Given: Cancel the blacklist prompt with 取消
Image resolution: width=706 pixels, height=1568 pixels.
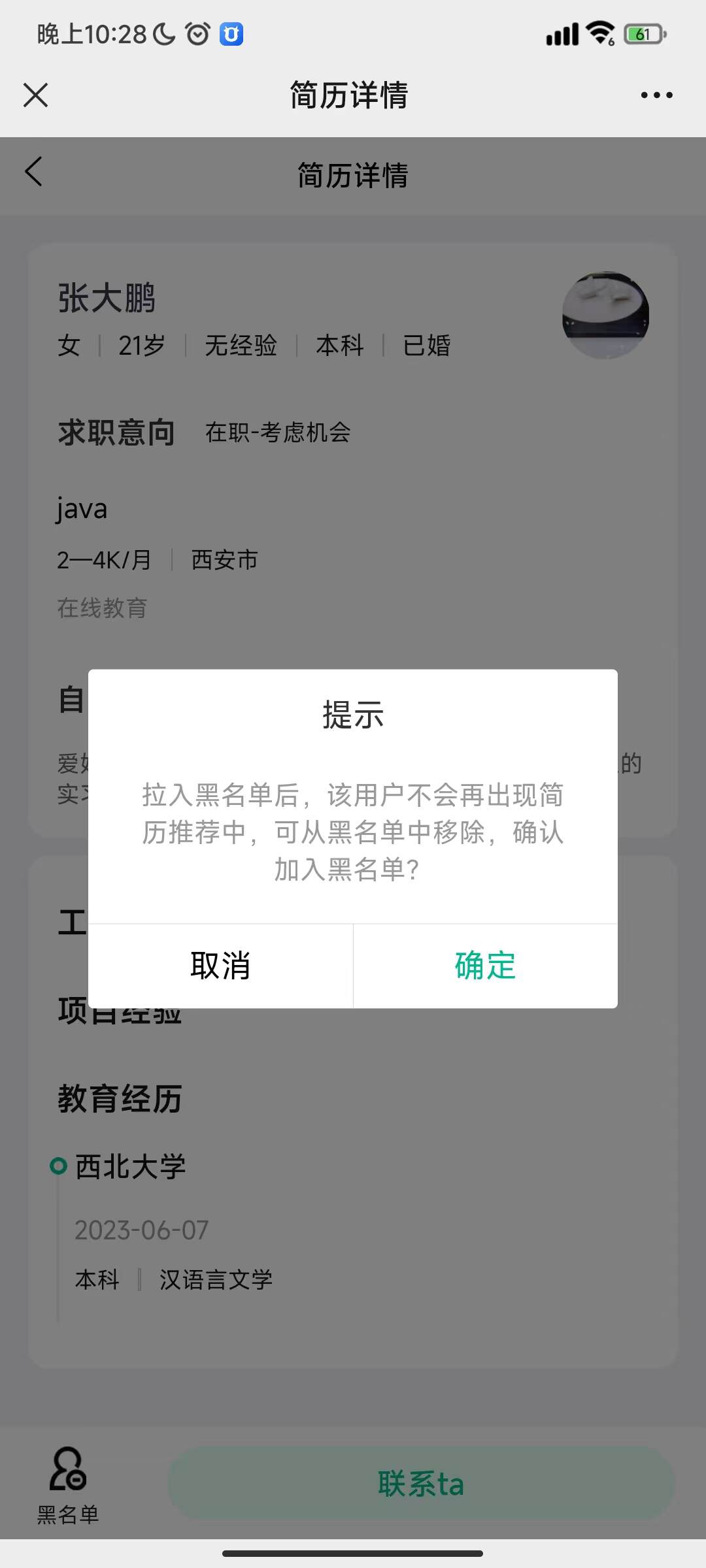Looking at the screenshot, I should 220,966.
